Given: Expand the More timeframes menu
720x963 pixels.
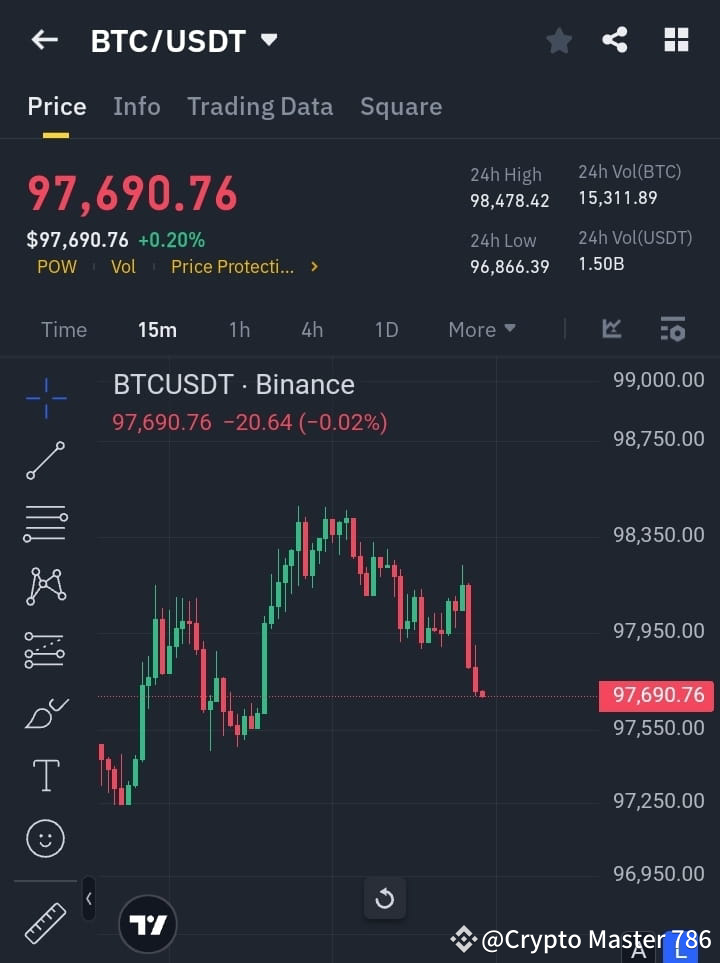Looking at the screenshot, I should [x=481, y=329].
